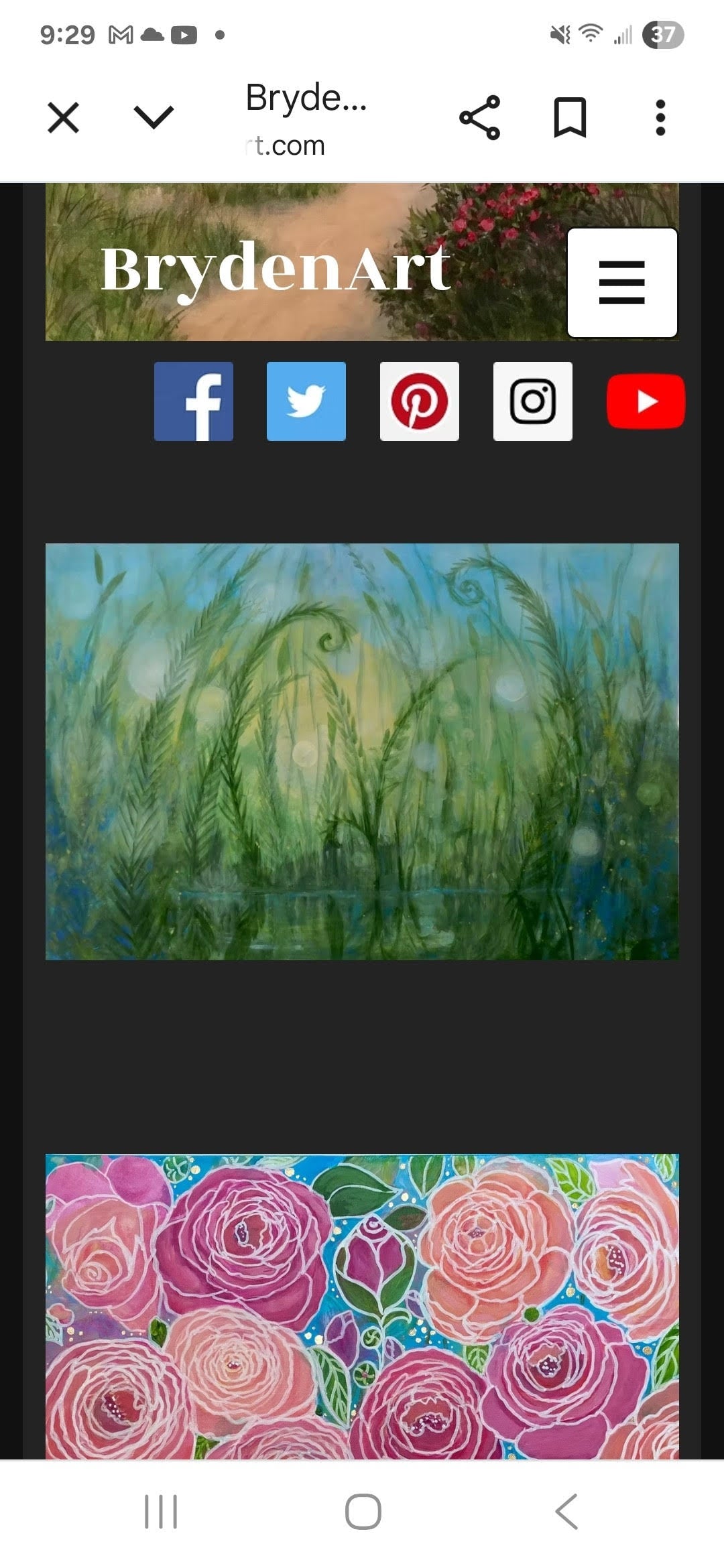Image resolution: width=724 pixels, height=1568 pixels.
Task: Bookmark the current web page
Action: 570,118
